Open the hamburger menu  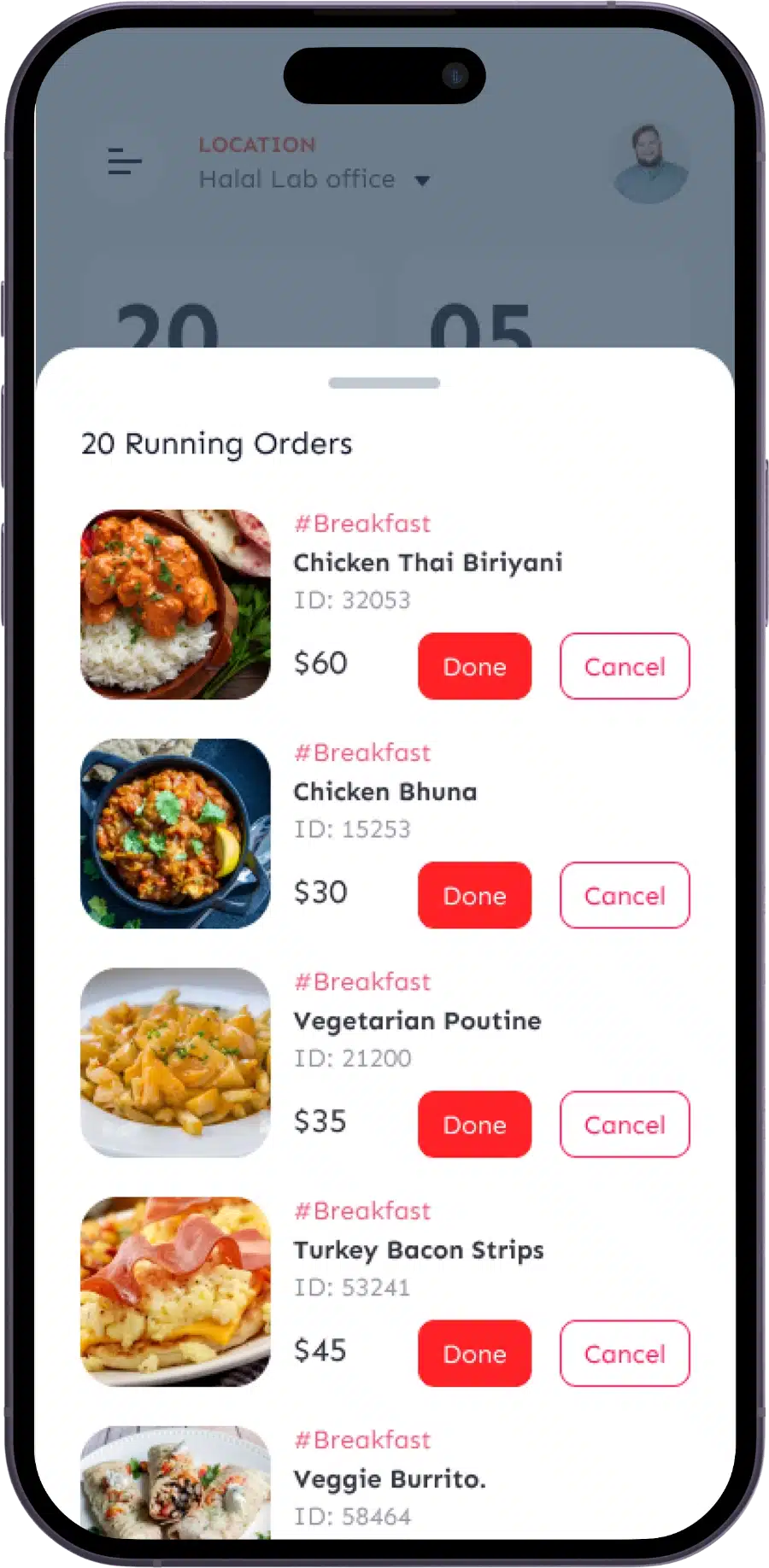click(x=125, y=161)
